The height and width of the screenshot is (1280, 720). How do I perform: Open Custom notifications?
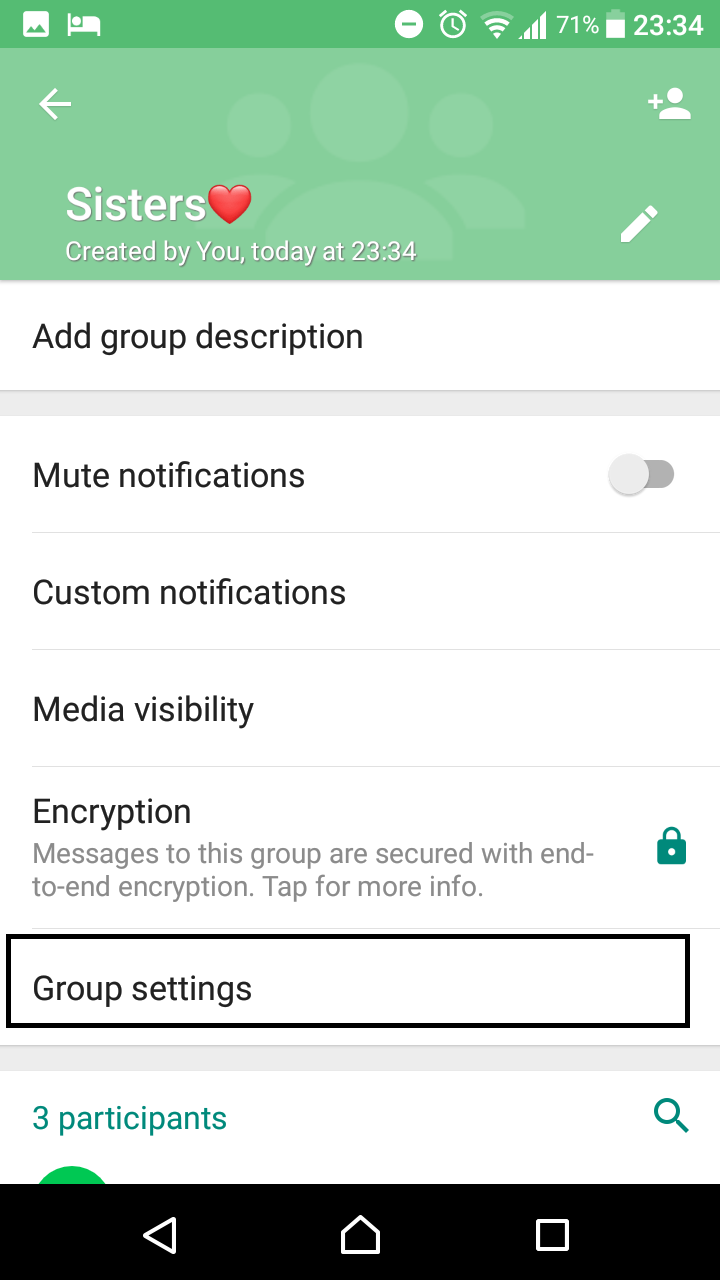tap(360, 592)
